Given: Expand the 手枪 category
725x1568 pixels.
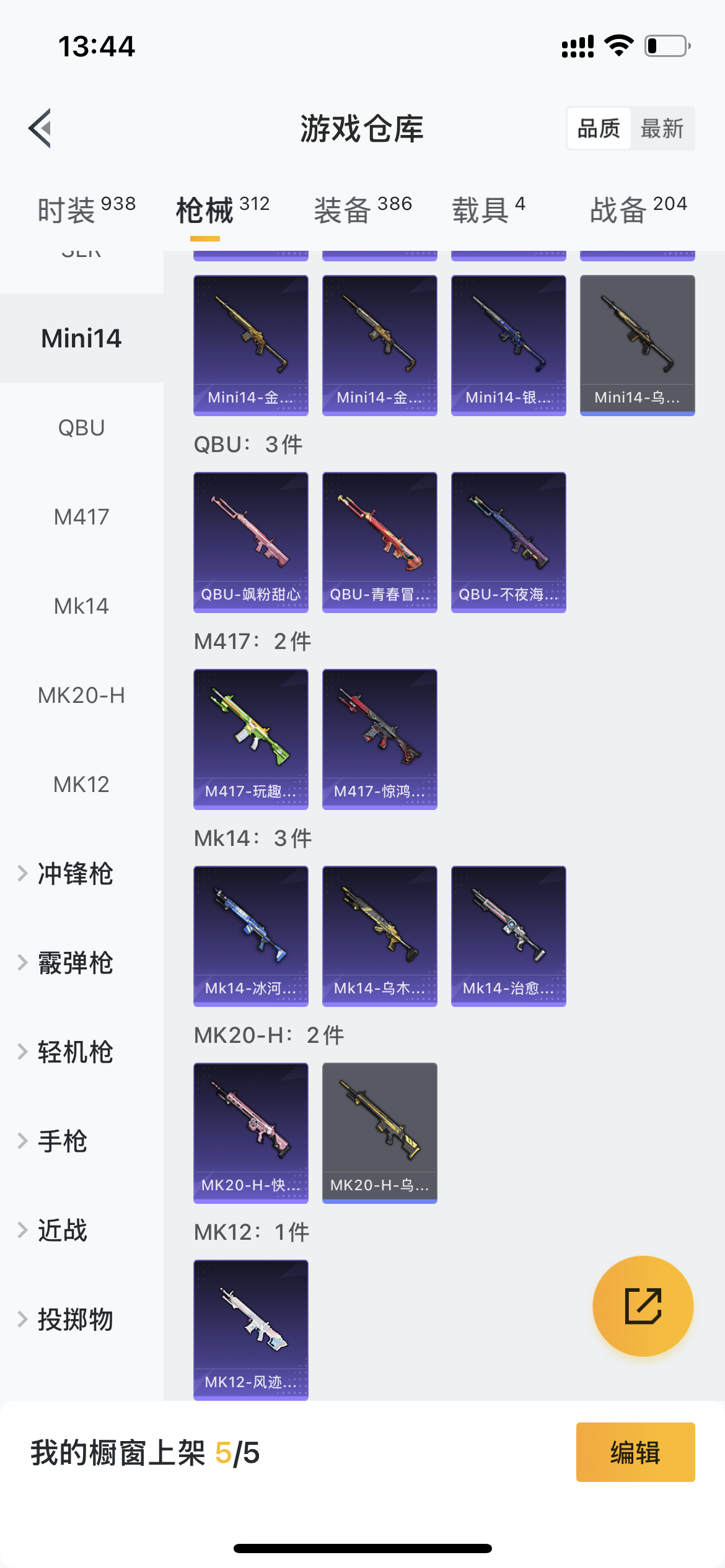Looking at the screenshot, I should click(62, 1141).
